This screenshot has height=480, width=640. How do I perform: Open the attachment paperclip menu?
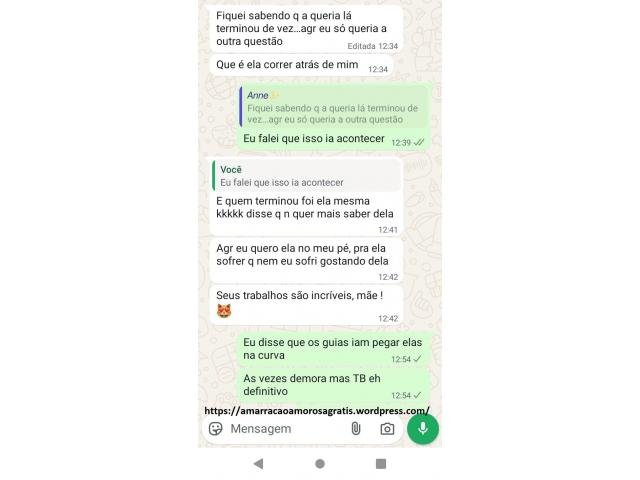(x=355, y=428)
